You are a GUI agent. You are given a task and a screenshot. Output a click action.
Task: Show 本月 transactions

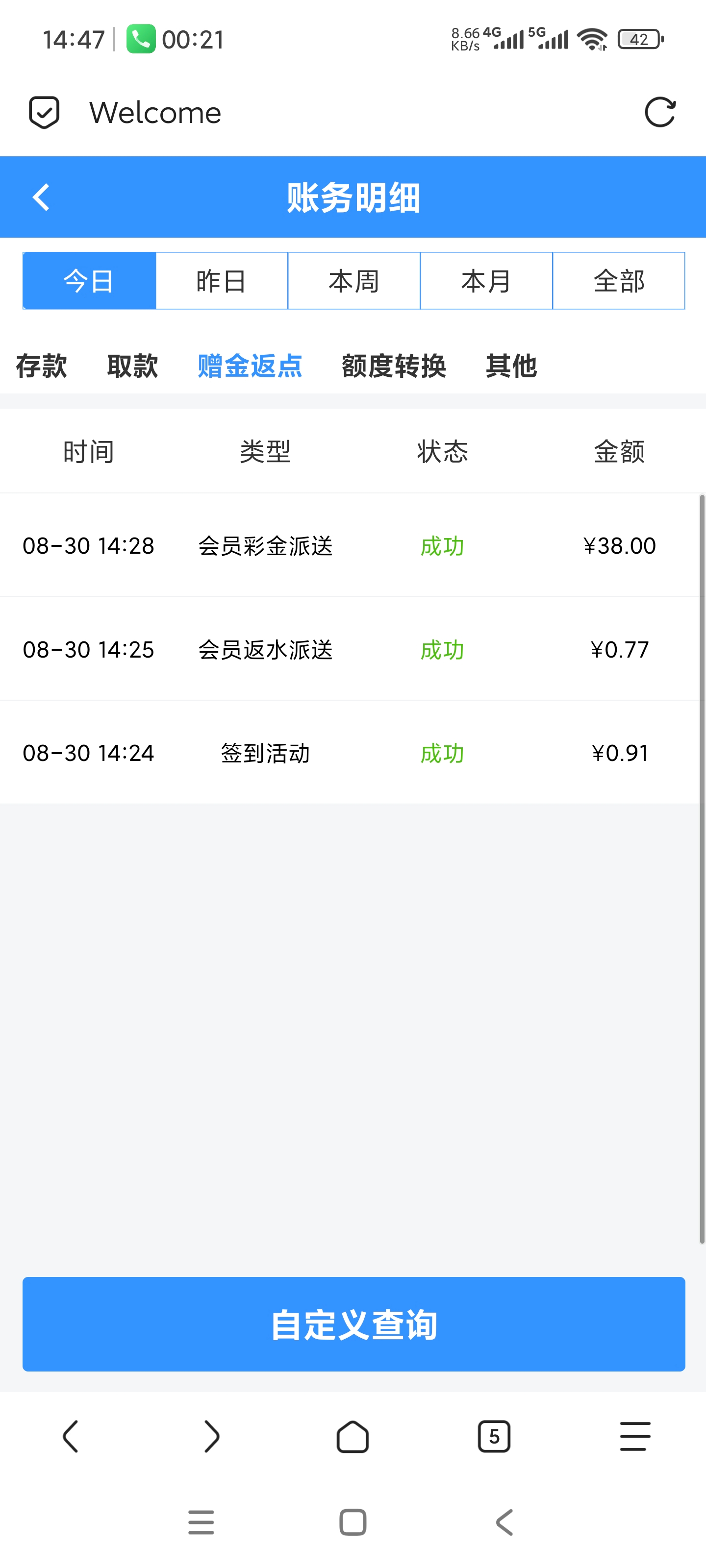click(486, 281)
